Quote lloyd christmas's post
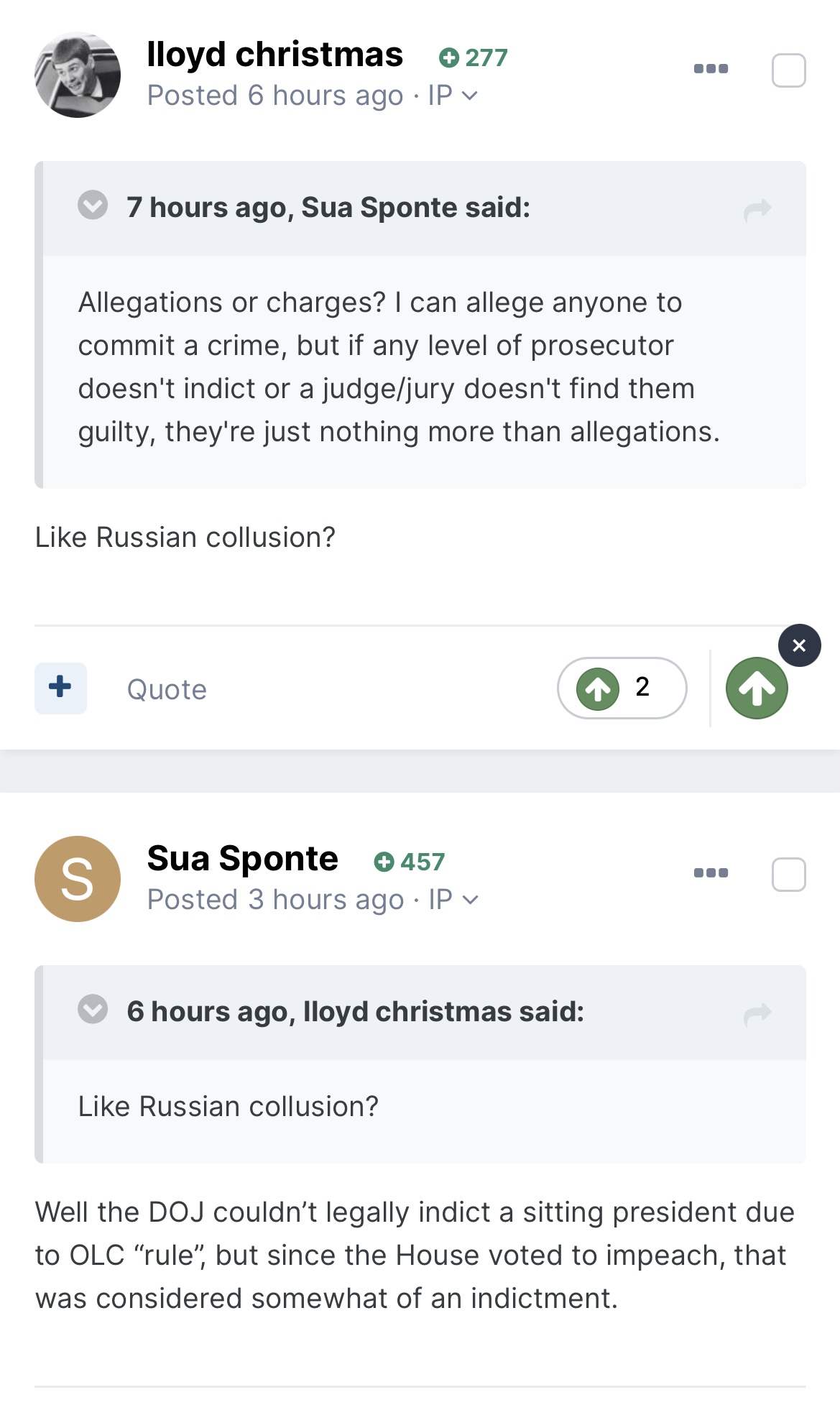The width and height of the screenshot is (840, 1405). (x=167, y=689)
